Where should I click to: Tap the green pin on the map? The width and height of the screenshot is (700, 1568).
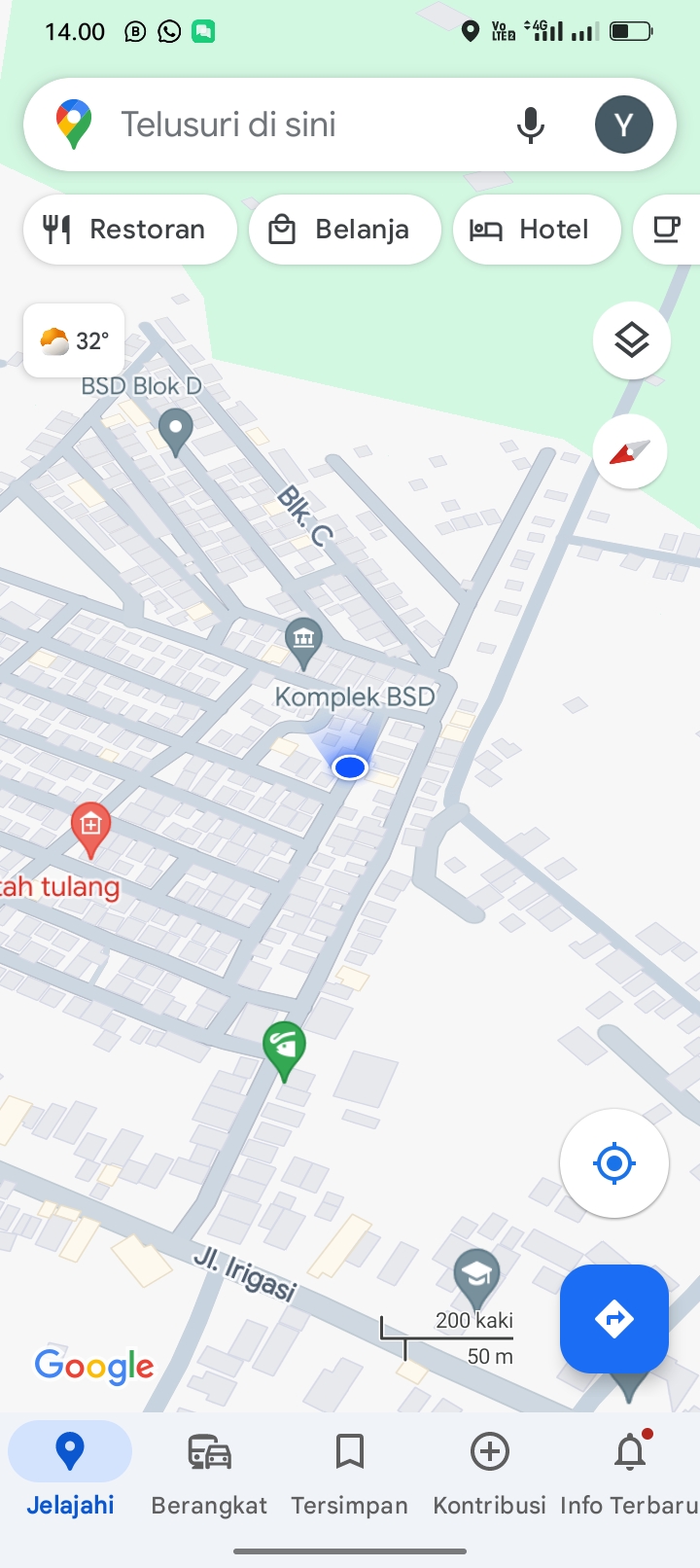pos(284,1049)
